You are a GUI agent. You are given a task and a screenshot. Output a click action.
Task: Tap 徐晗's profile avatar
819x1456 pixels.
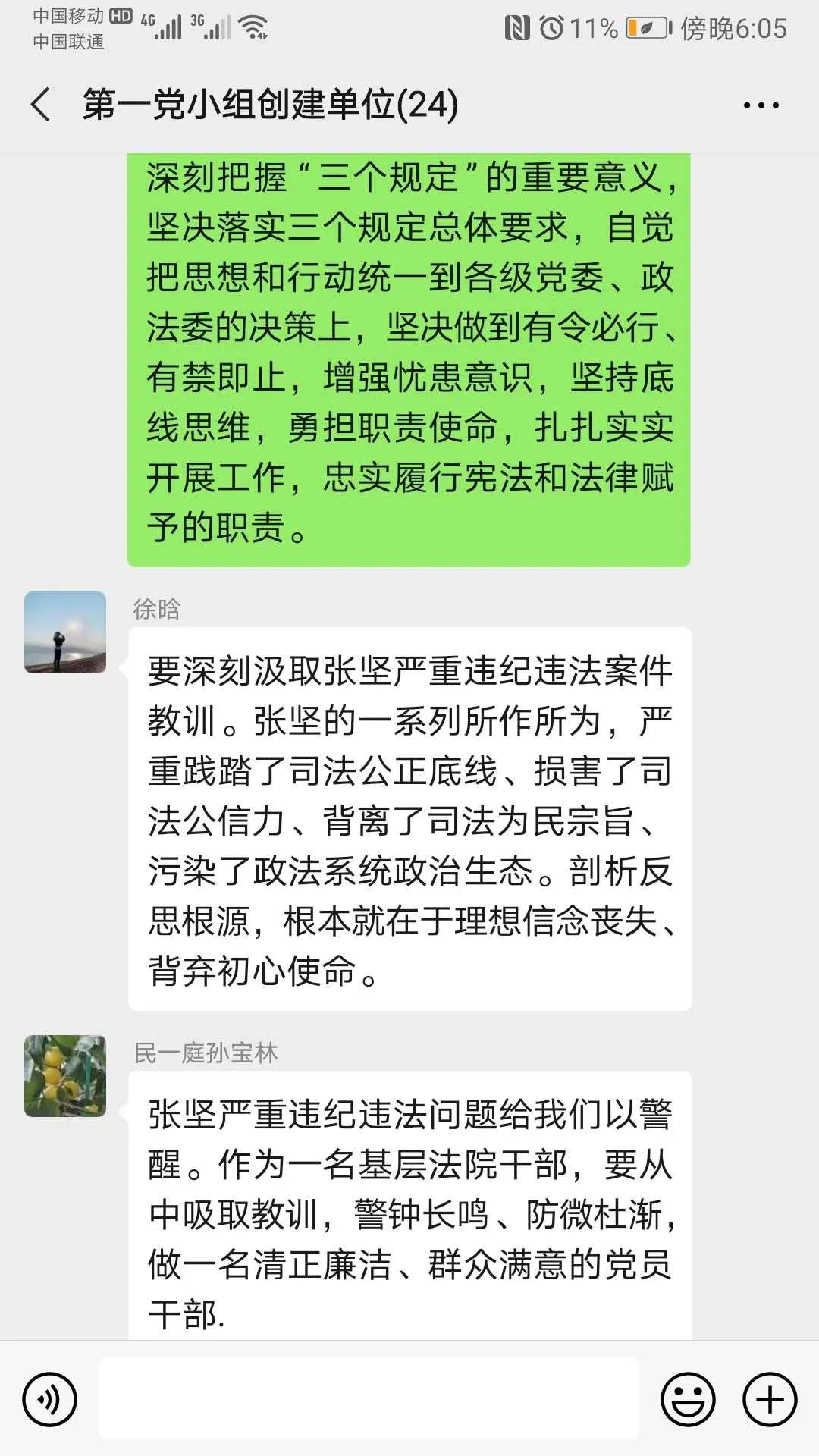[65, 632]
